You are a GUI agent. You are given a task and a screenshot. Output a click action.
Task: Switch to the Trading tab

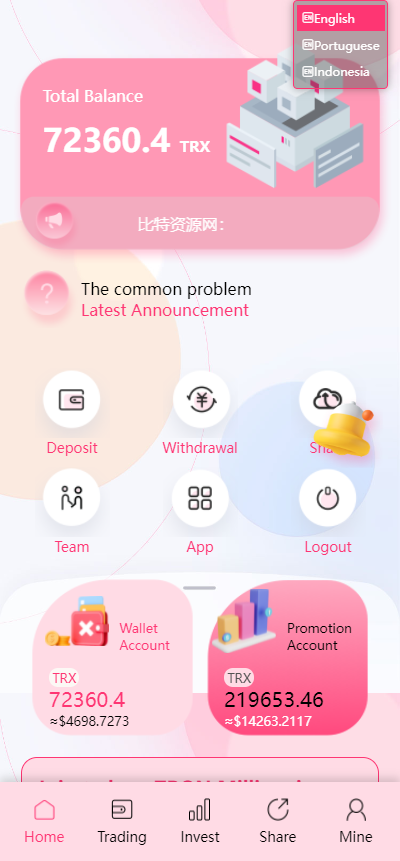122,821
